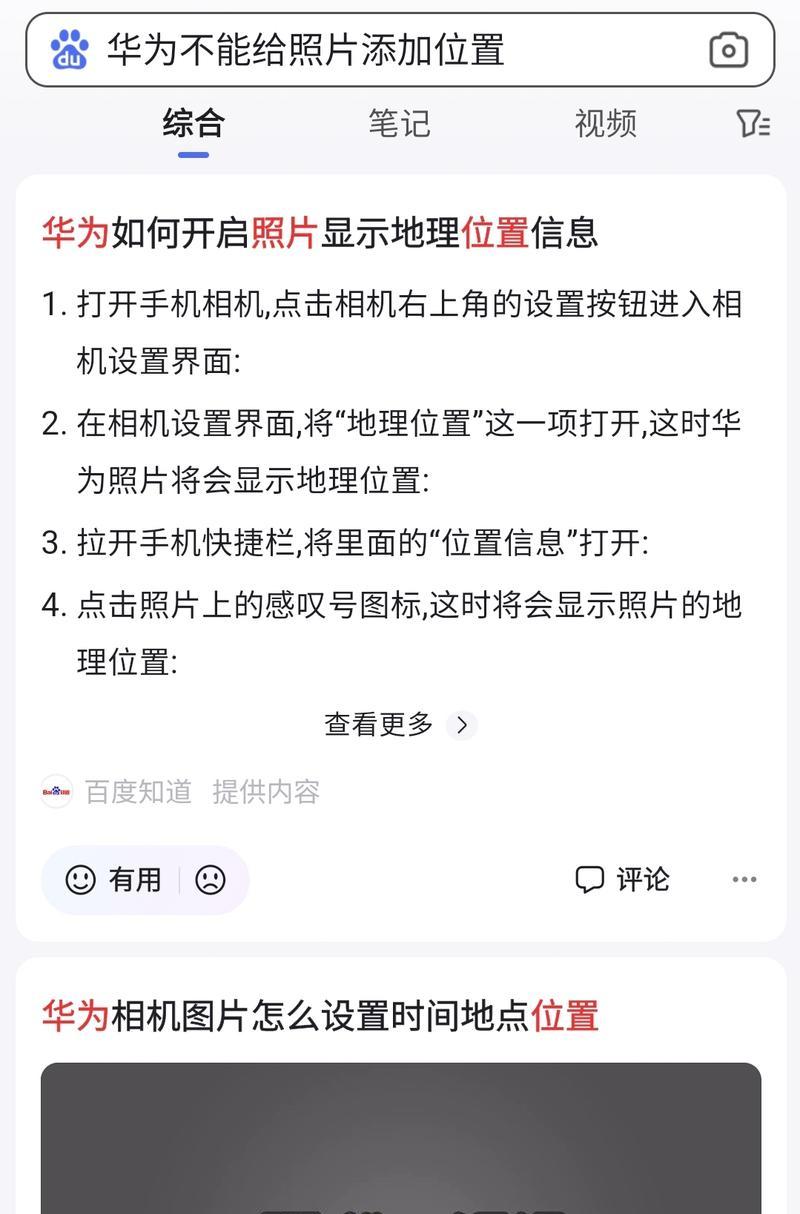800x1214 pixels.
Task: Open result 华为相机图片怎么设置时间地点位置
Action: pos(320,1016)
